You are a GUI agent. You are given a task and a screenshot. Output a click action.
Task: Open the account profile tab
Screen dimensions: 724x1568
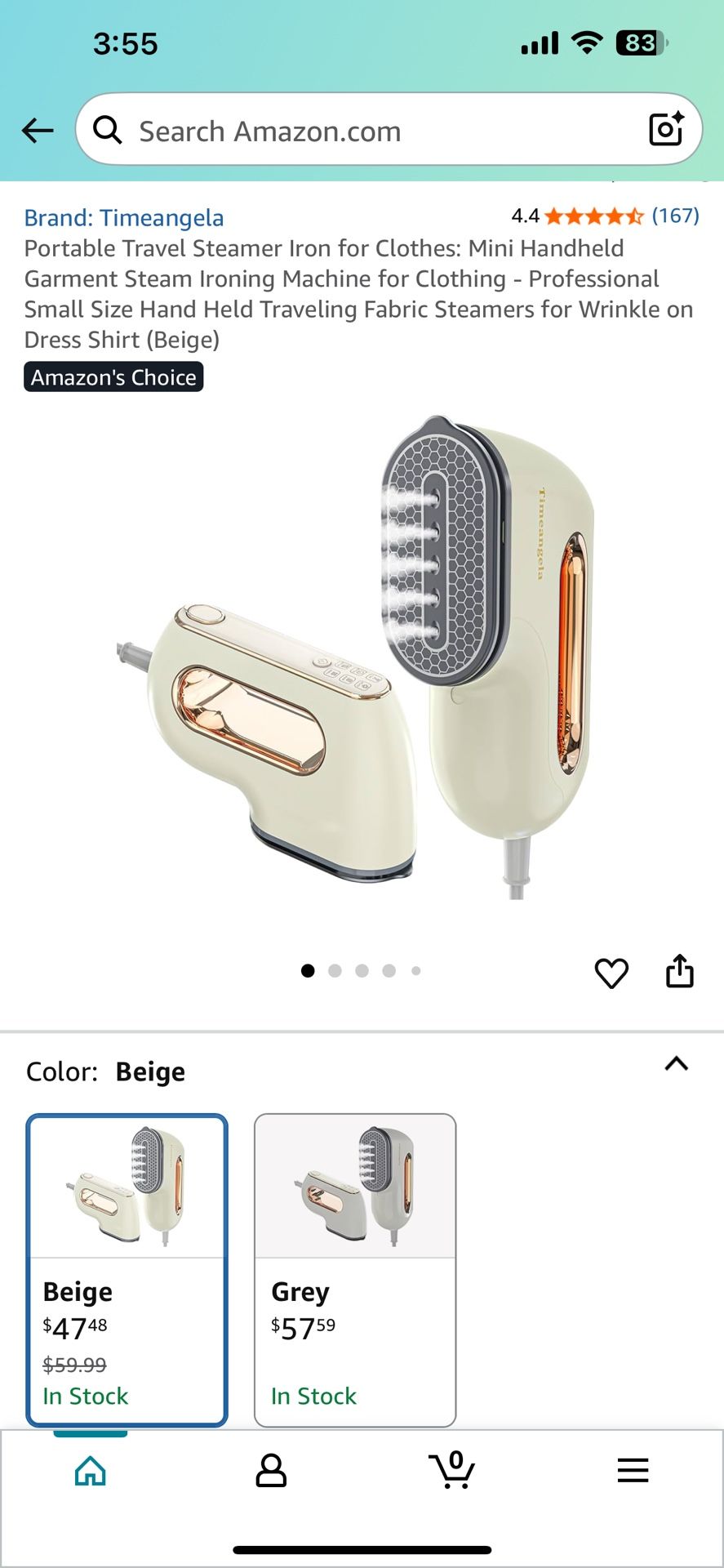271,1471
